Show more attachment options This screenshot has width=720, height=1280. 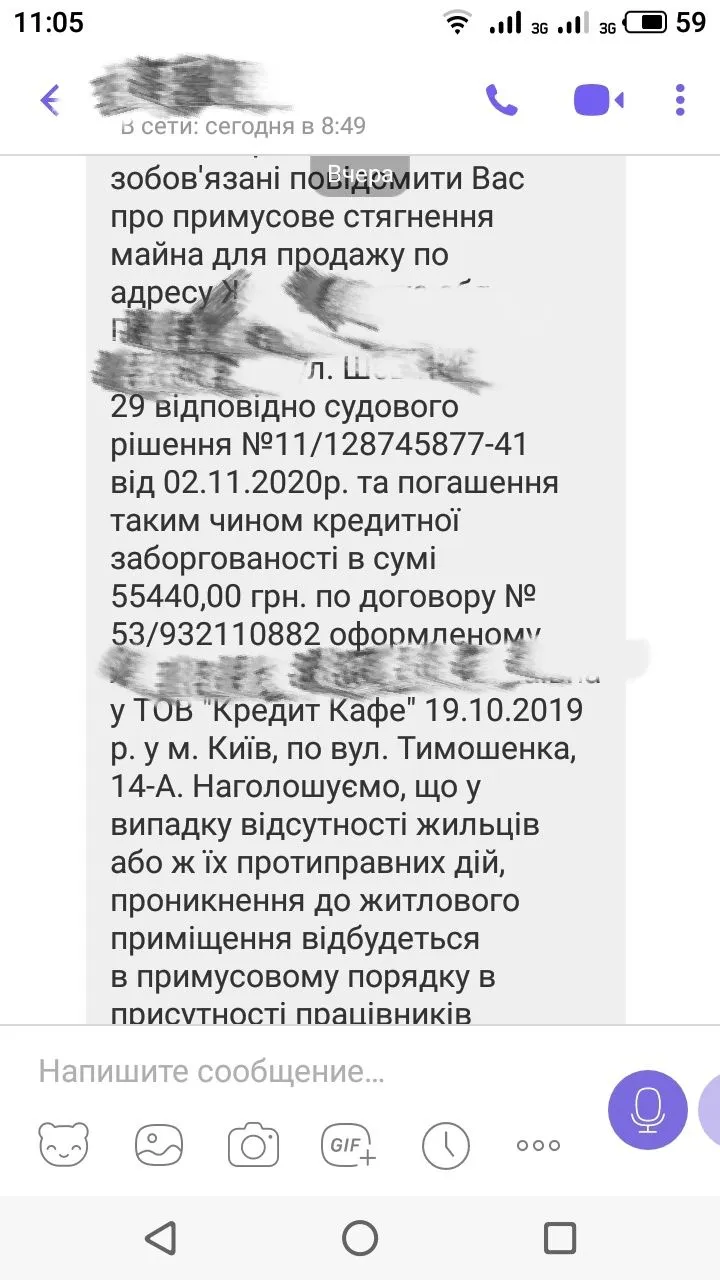coord(538,1146)
